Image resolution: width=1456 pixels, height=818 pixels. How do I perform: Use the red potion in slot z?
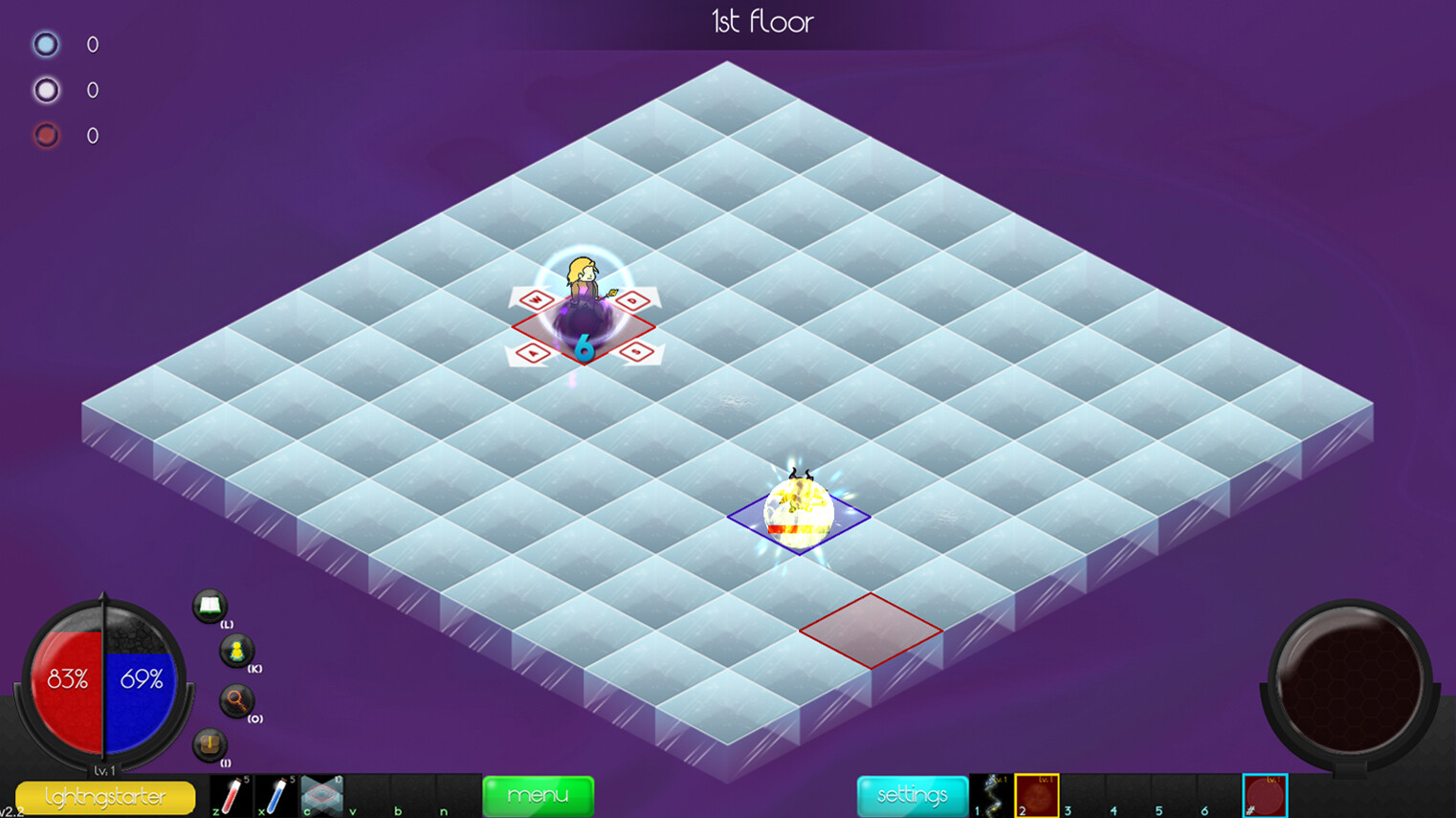tap(232, 796)
